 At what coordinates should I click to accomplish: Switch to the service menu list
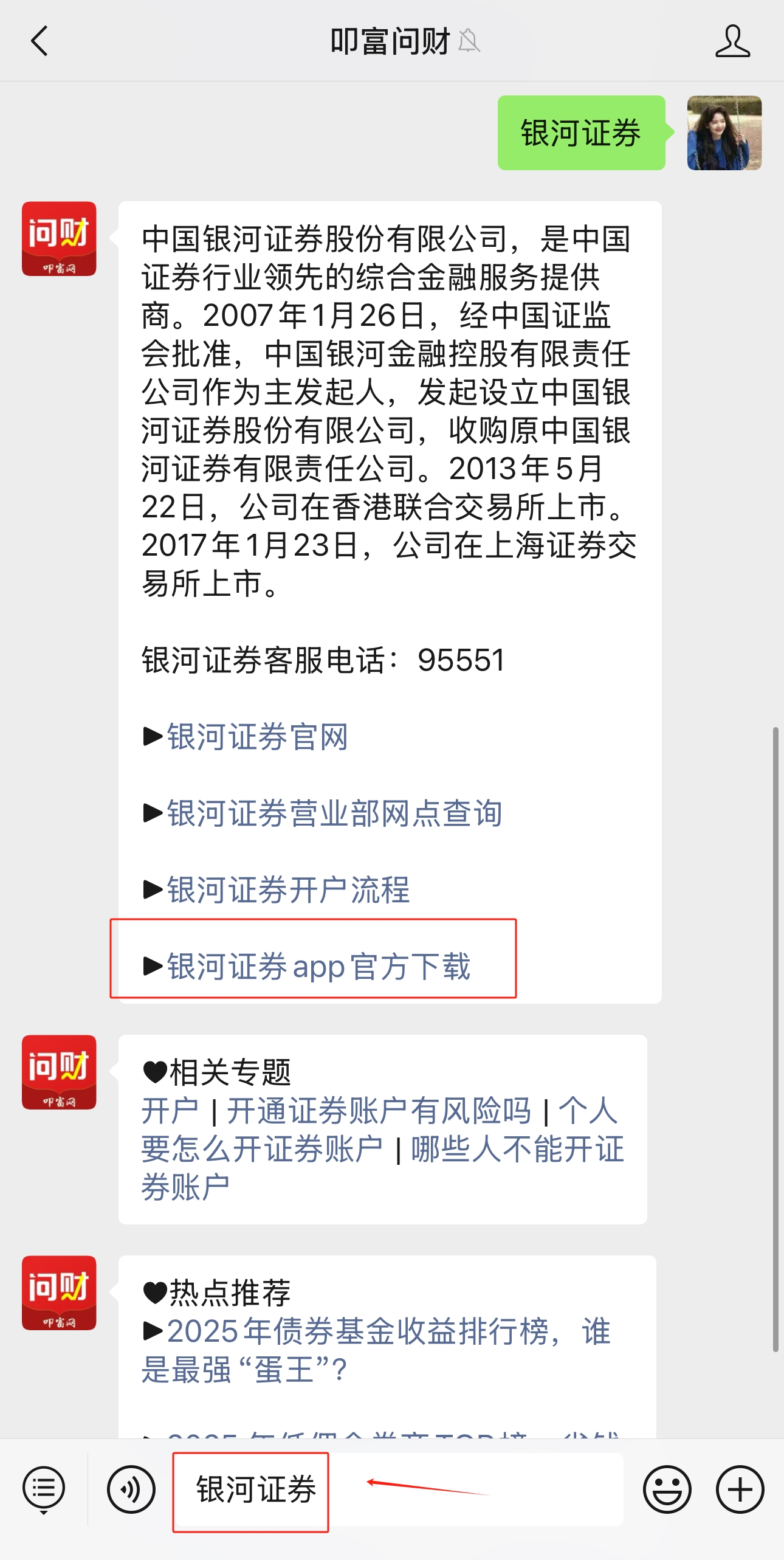click(44, 1489)
